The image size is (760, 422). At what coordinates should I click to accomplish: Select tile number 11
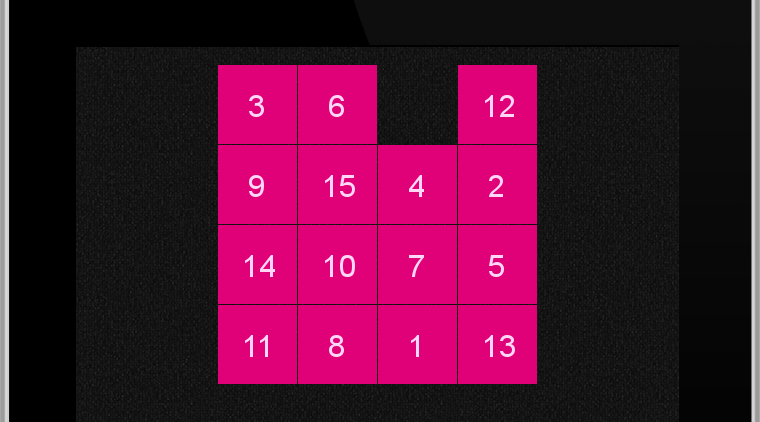point(257,345)
